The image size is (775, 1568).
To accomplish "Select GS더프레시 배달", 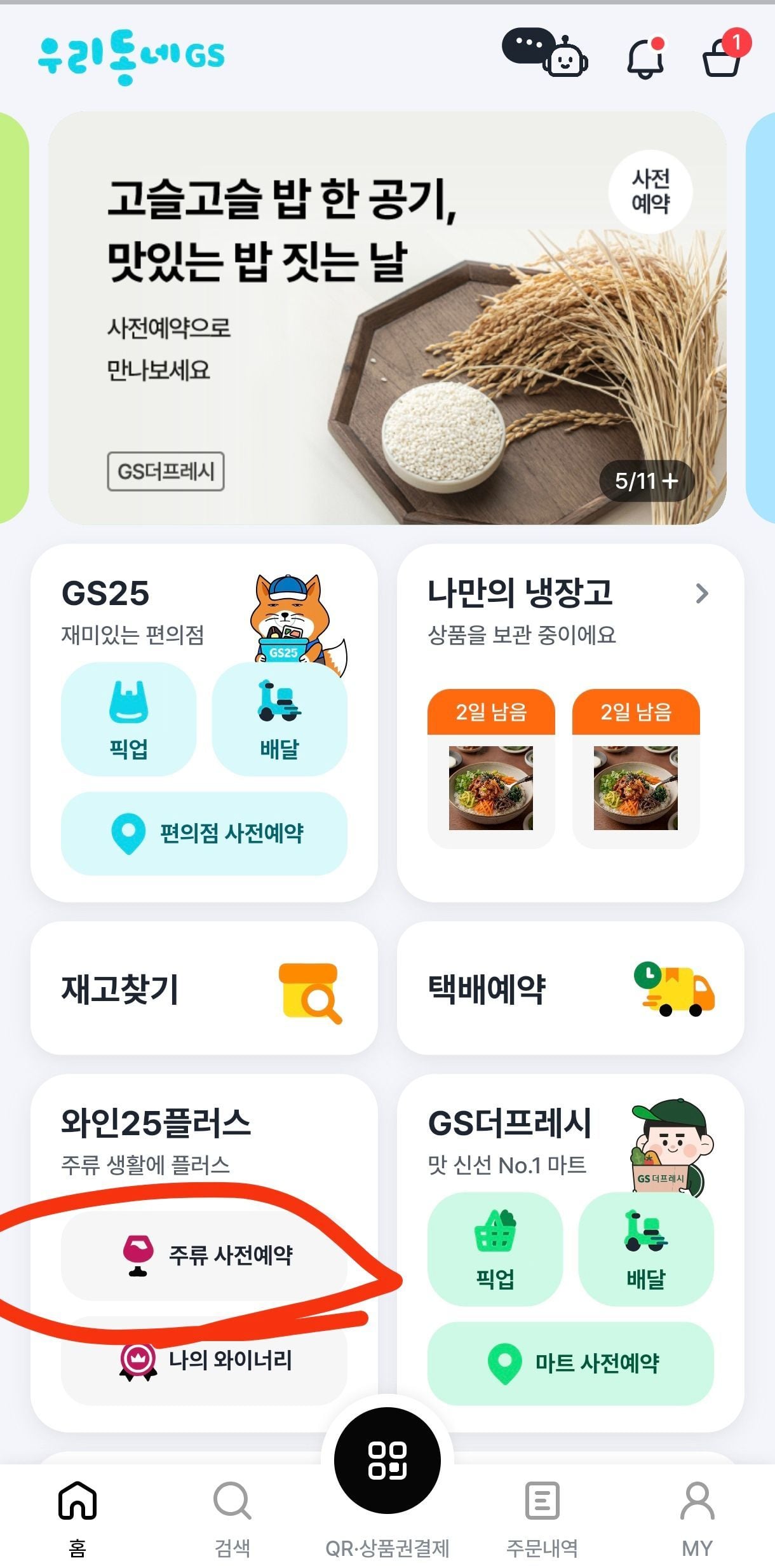I will coord(645,1249).
